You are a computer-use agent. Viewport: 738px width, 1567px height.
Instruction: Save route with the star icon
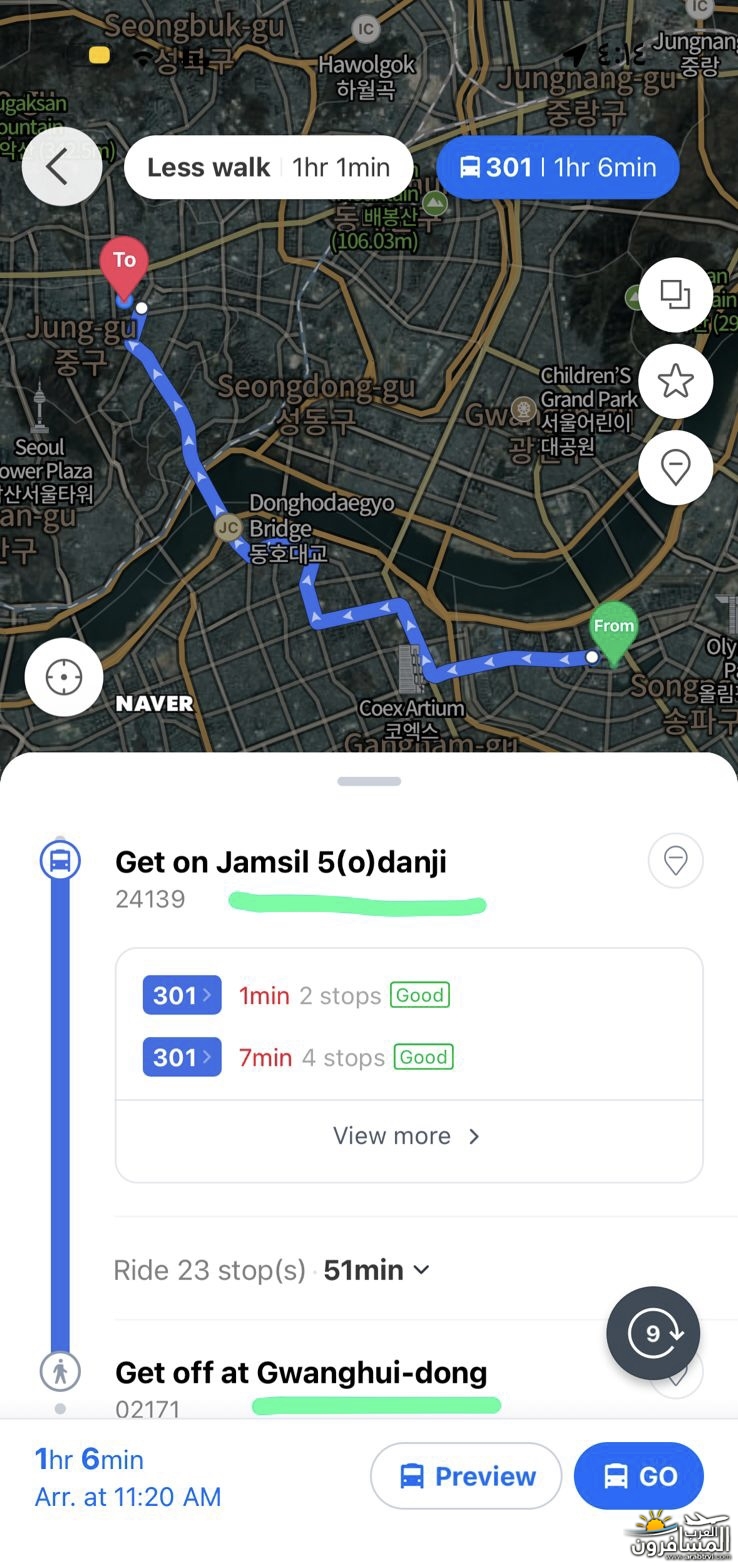coord(675,380)
